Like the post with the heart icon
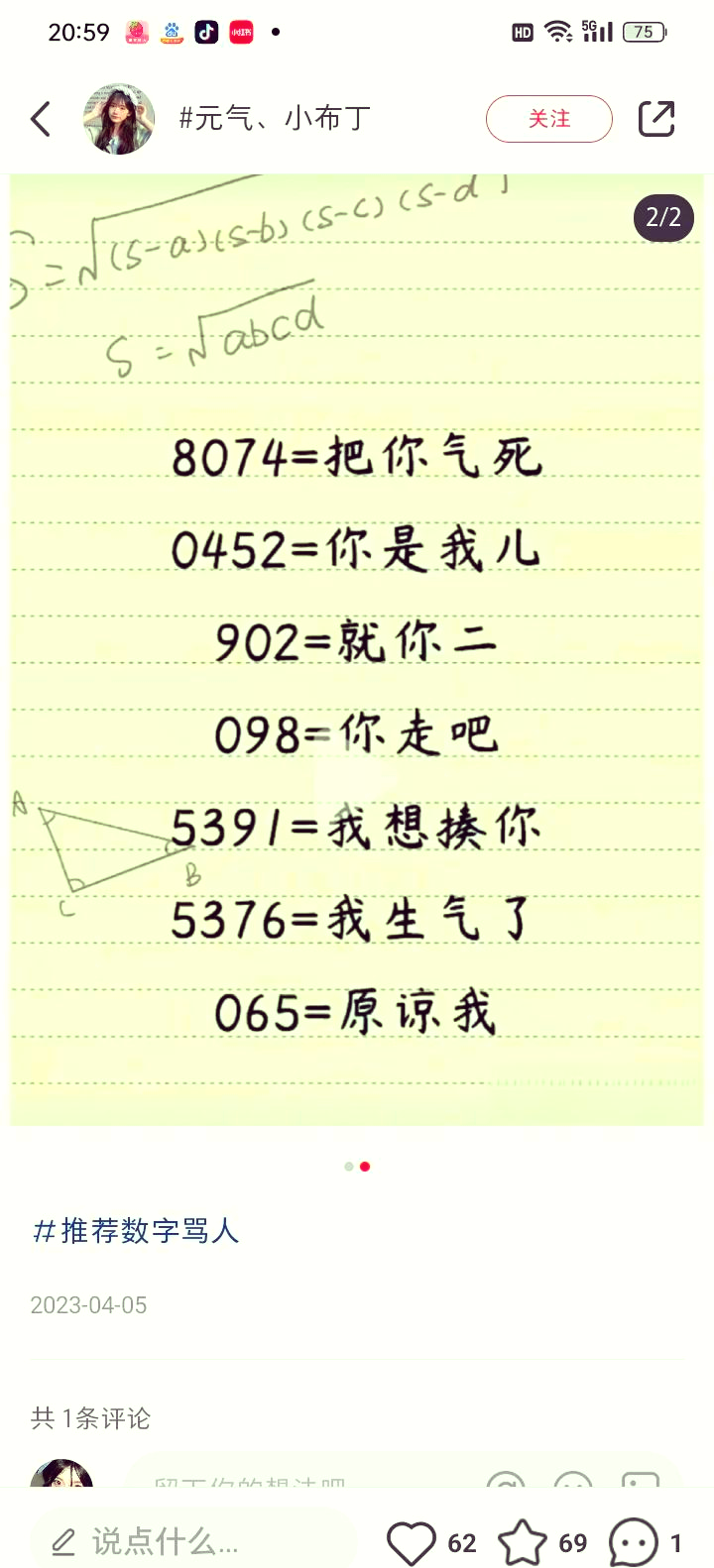Image resolution: width=714 pixels, height=1568 pixels. (411, 1543)
